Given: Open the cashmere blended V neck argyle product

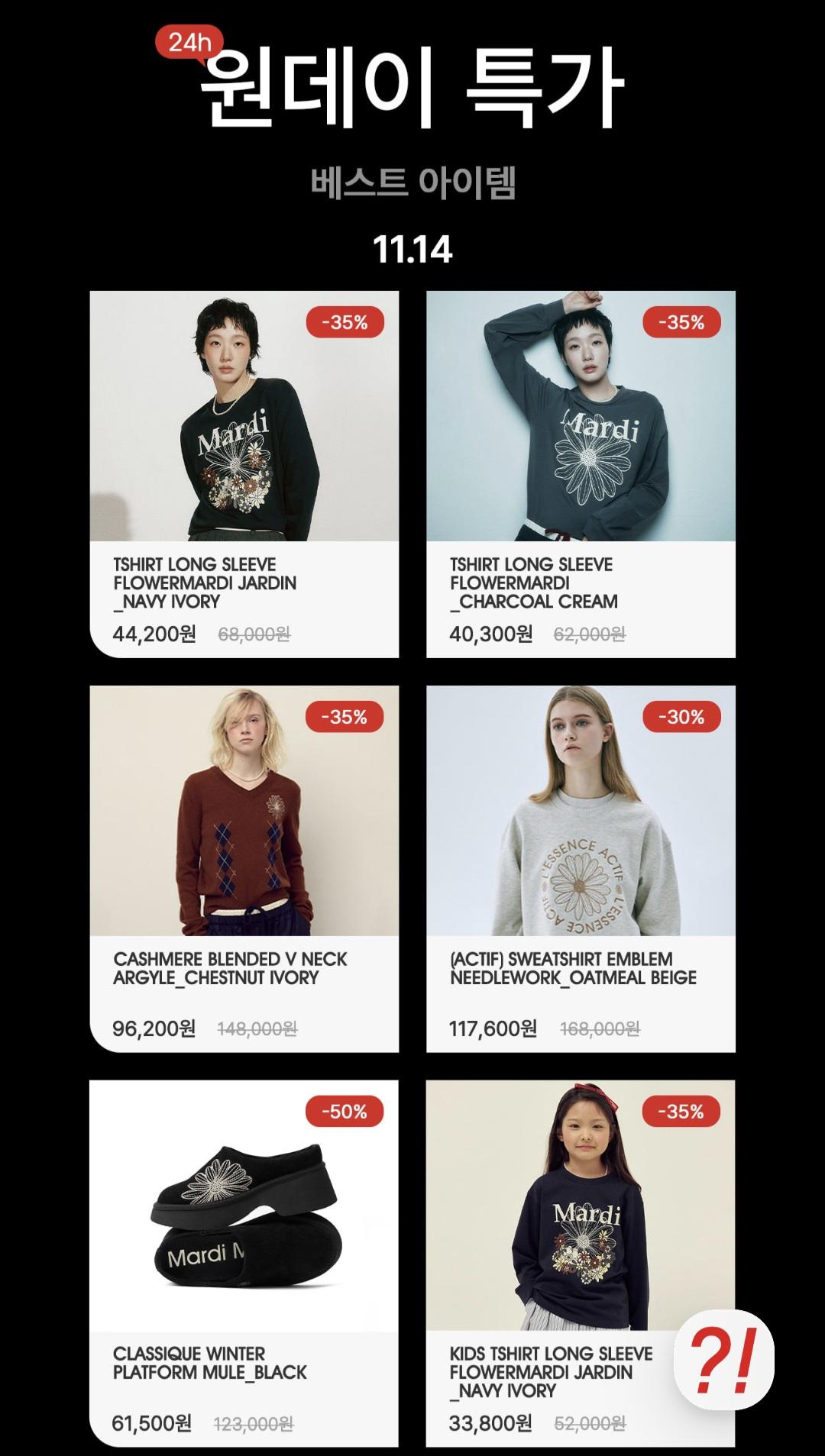Looking at the screenshot, I should (x=244, y=868).
